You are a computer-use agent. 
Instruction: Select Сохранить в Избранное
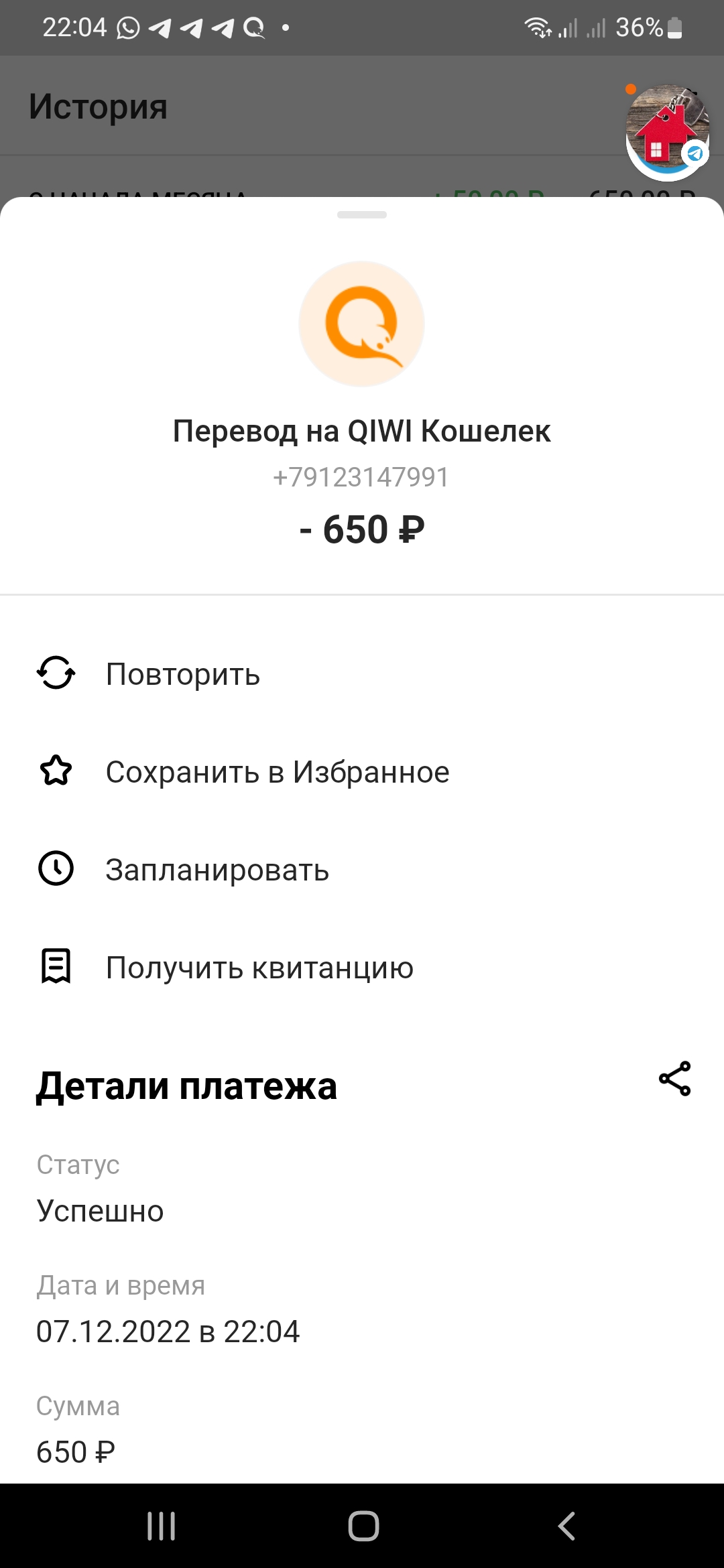362,771
